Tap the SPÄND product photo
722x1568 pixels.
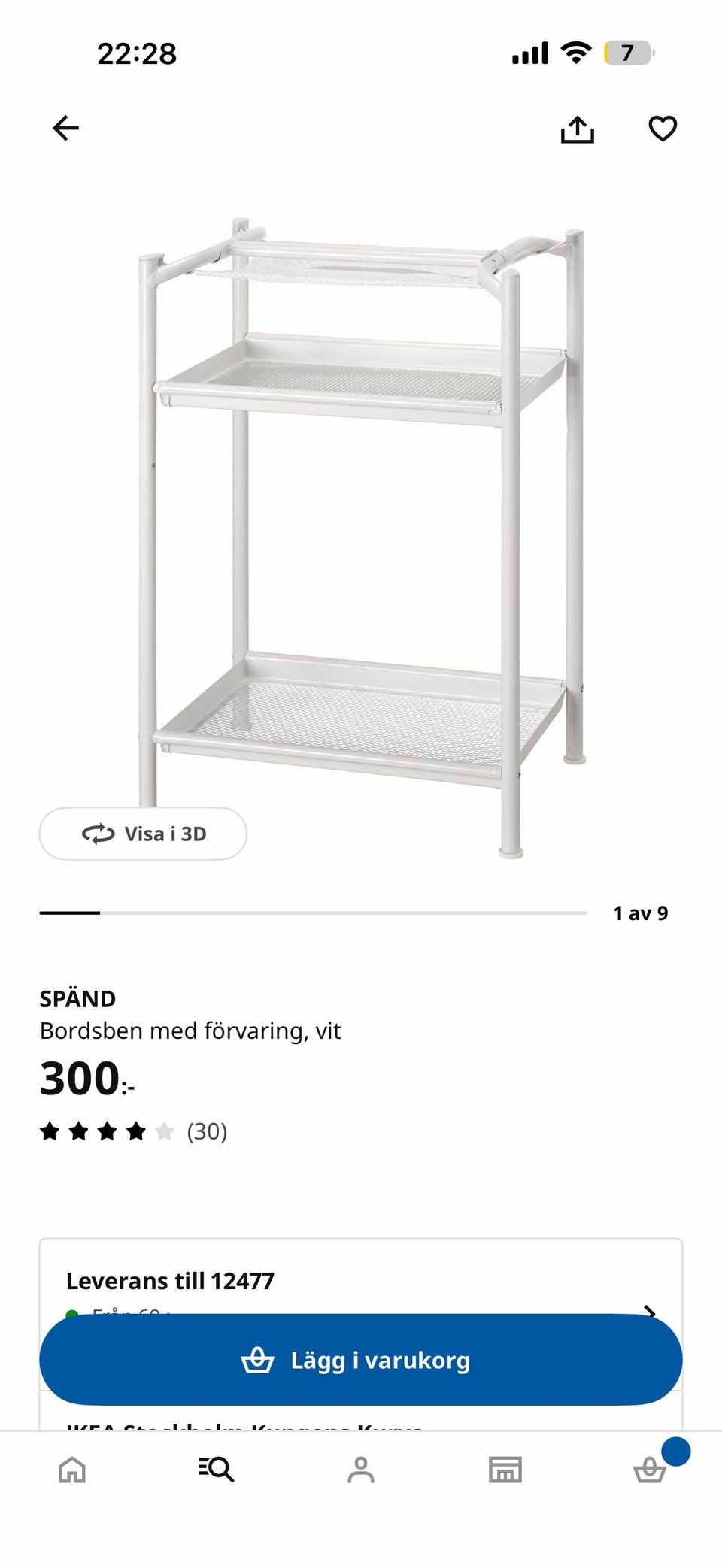click(361, 526)
